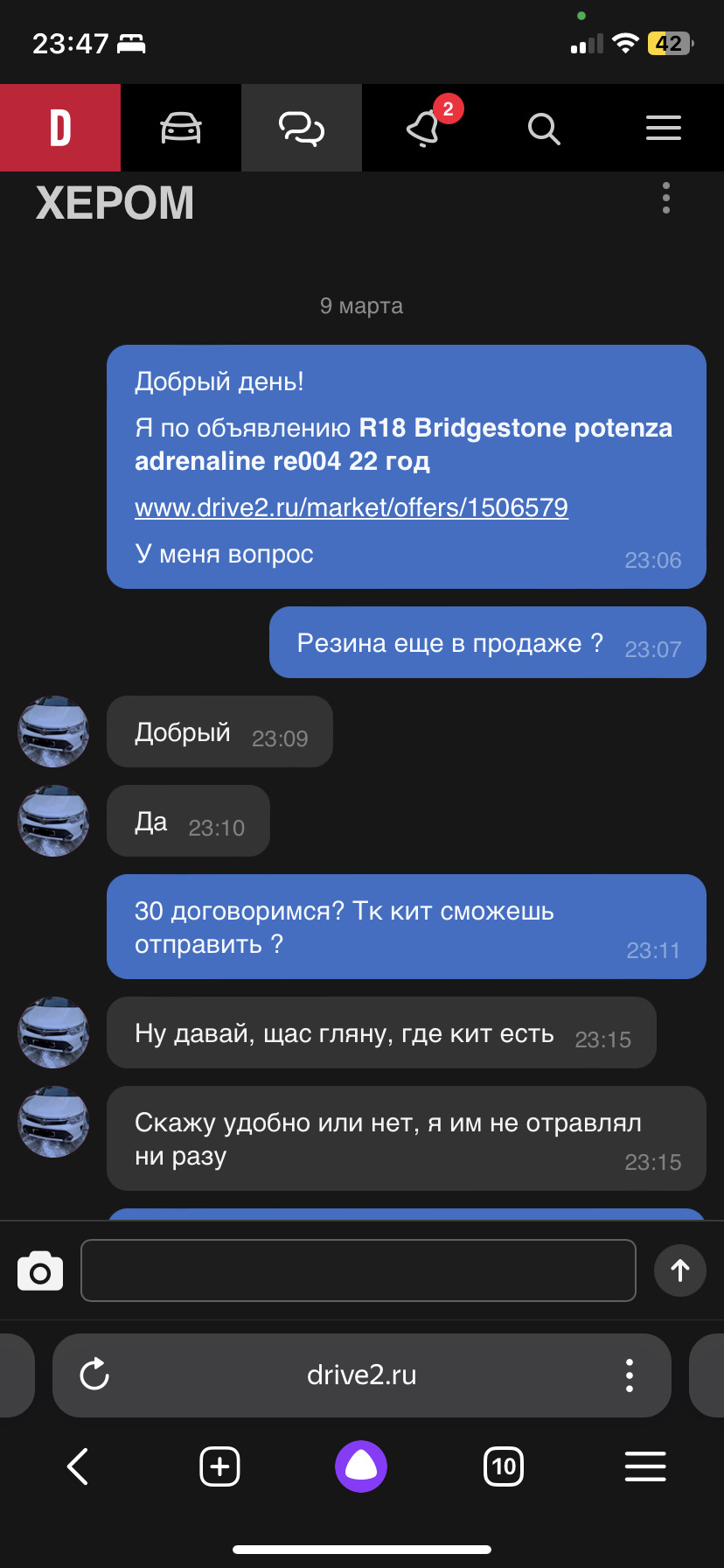Open the Drive2 home logo
724x1568 pixels.
[60, 128]
